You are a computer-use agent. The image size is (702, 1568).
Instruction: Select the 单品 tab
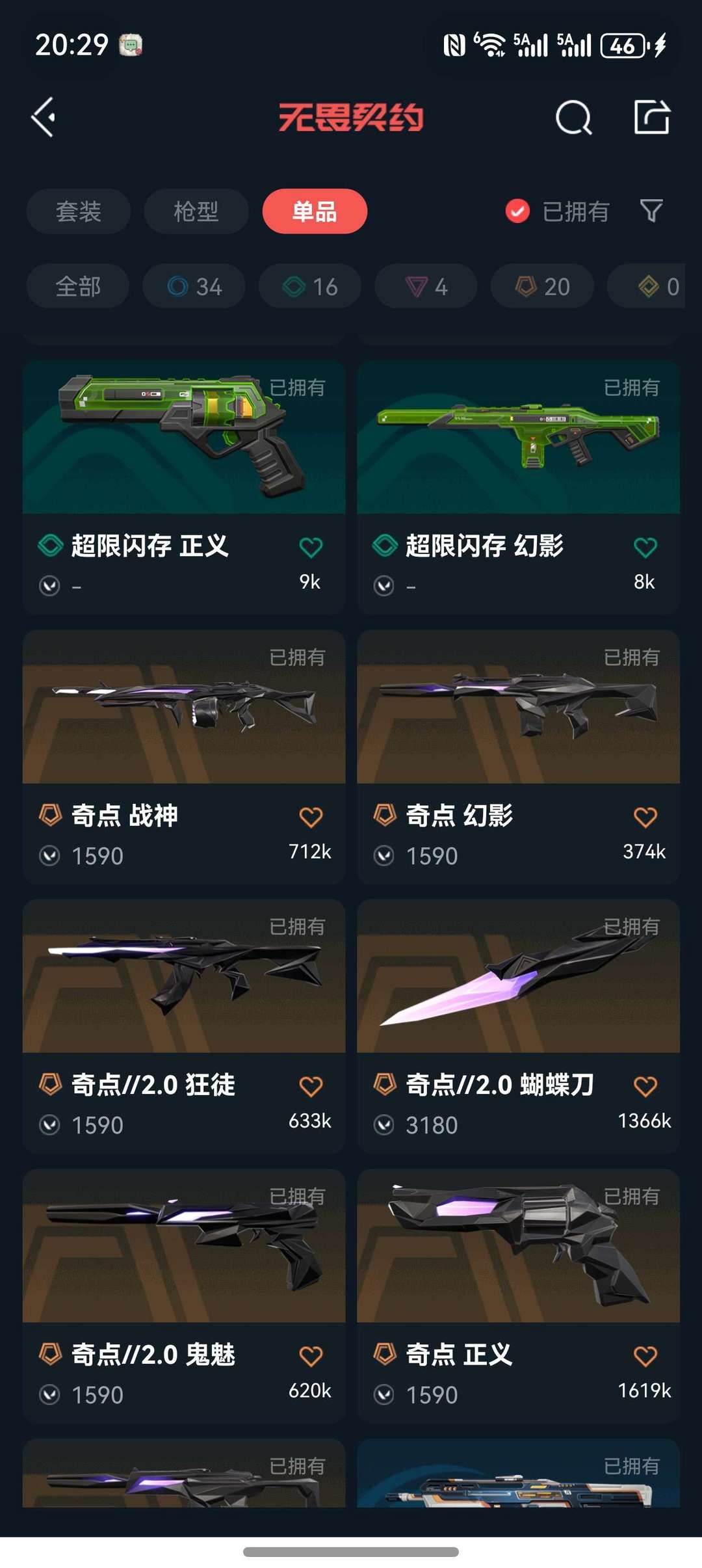click(x=315, y=211)
